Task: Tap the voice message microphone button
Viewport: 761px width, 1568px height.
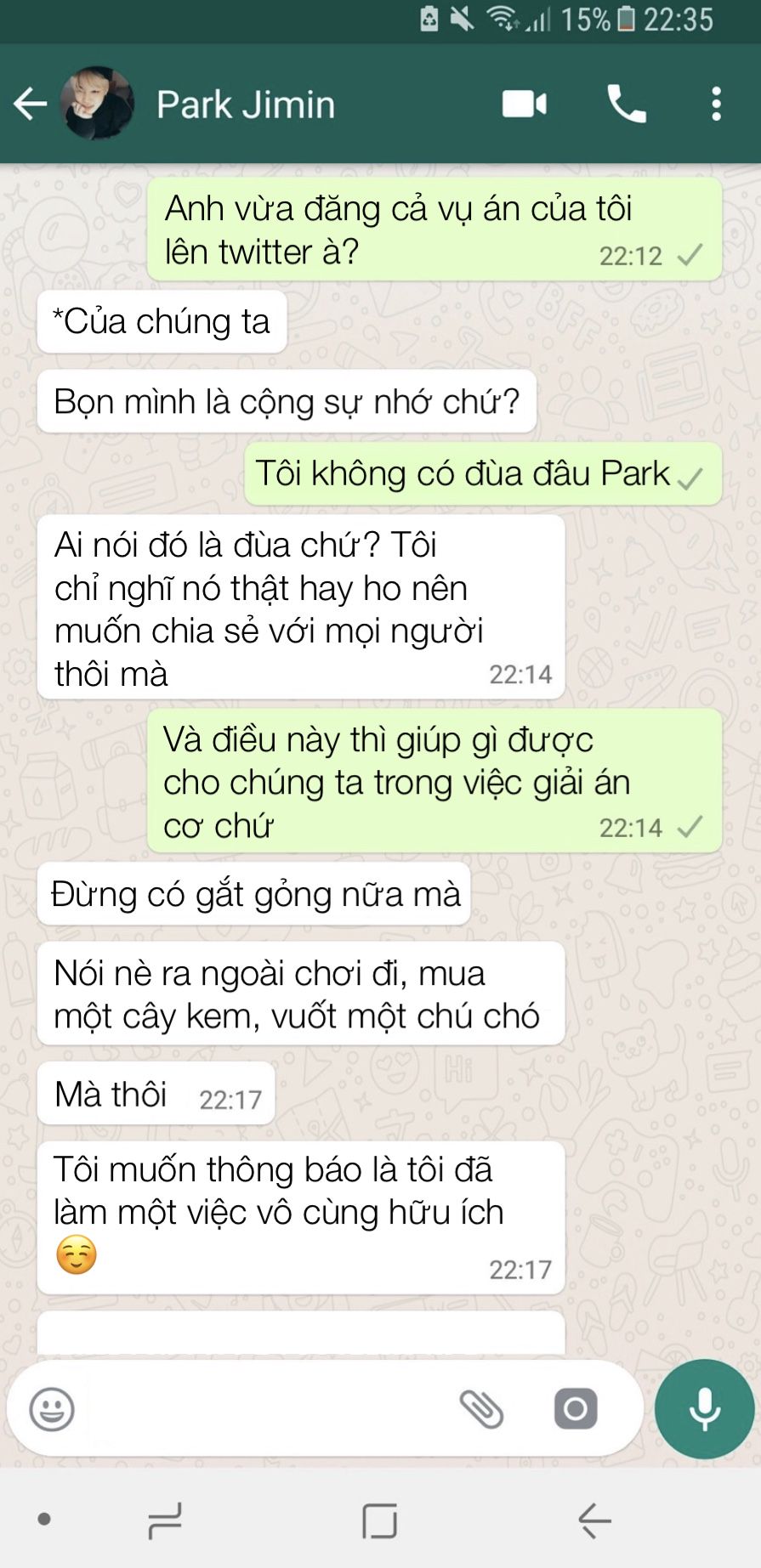Action: pyautogui.click(x=704, y=1409)
